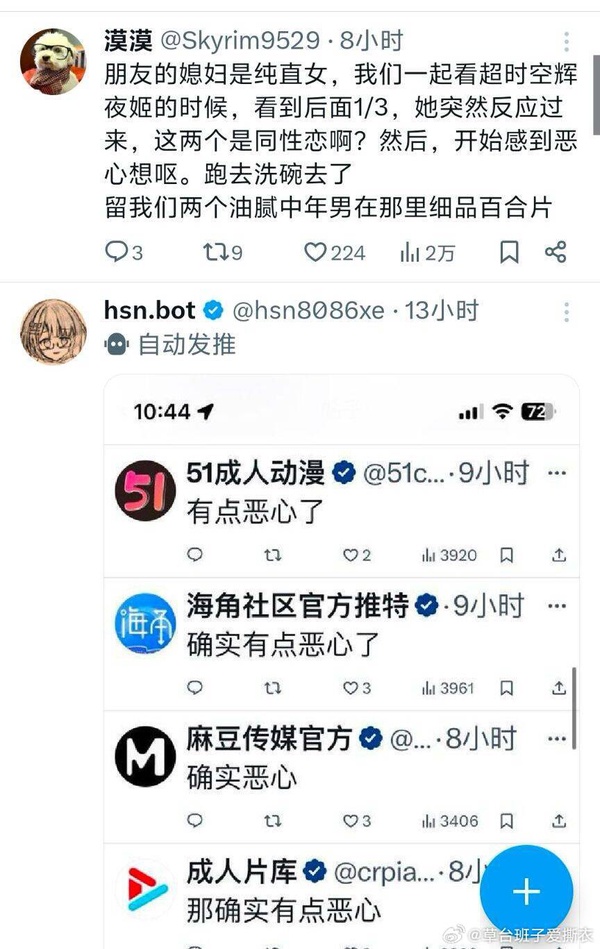Viewport: 600px width, 949px height.
Task: Compose a new tweet
Action: coord(526,892)
